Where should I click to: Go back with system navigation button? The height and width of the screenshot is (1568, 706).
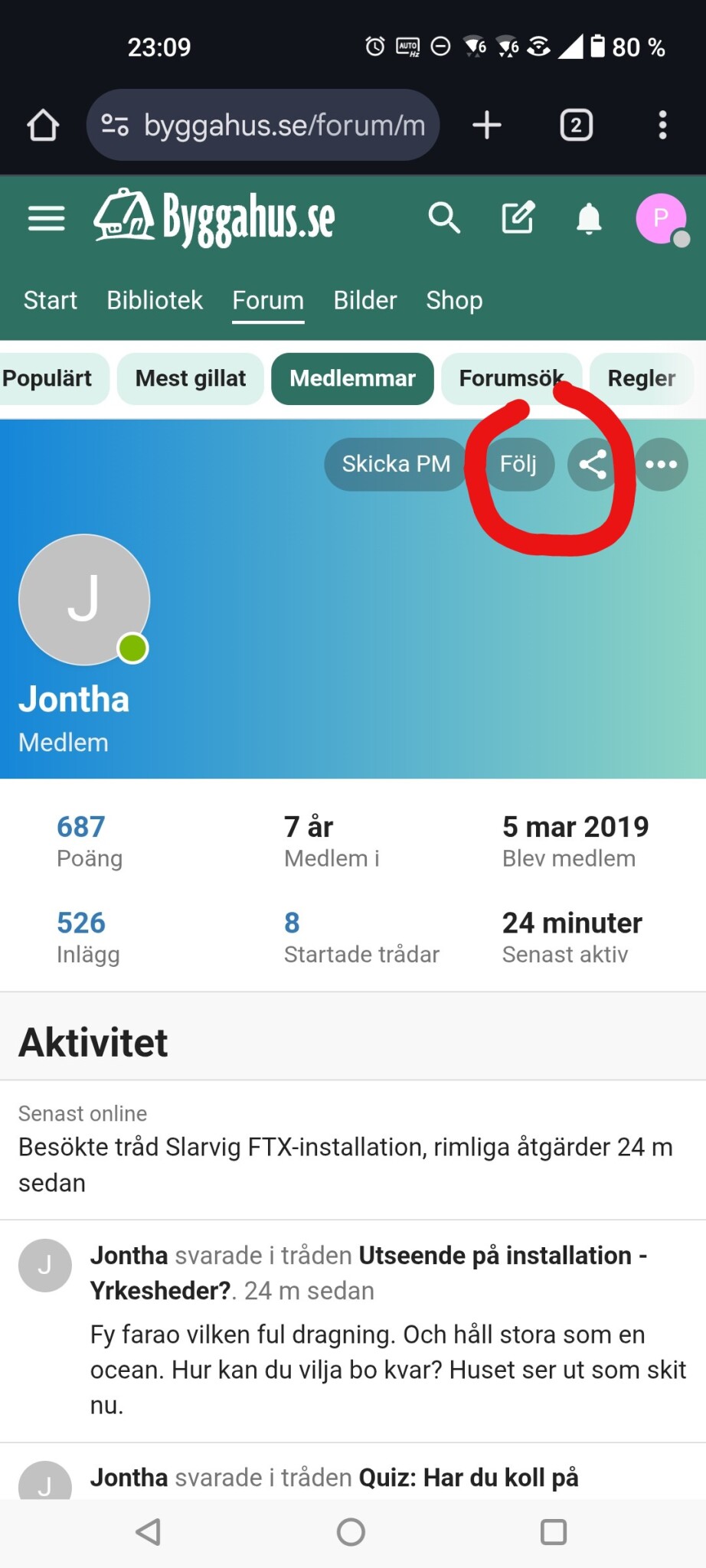148,1532
